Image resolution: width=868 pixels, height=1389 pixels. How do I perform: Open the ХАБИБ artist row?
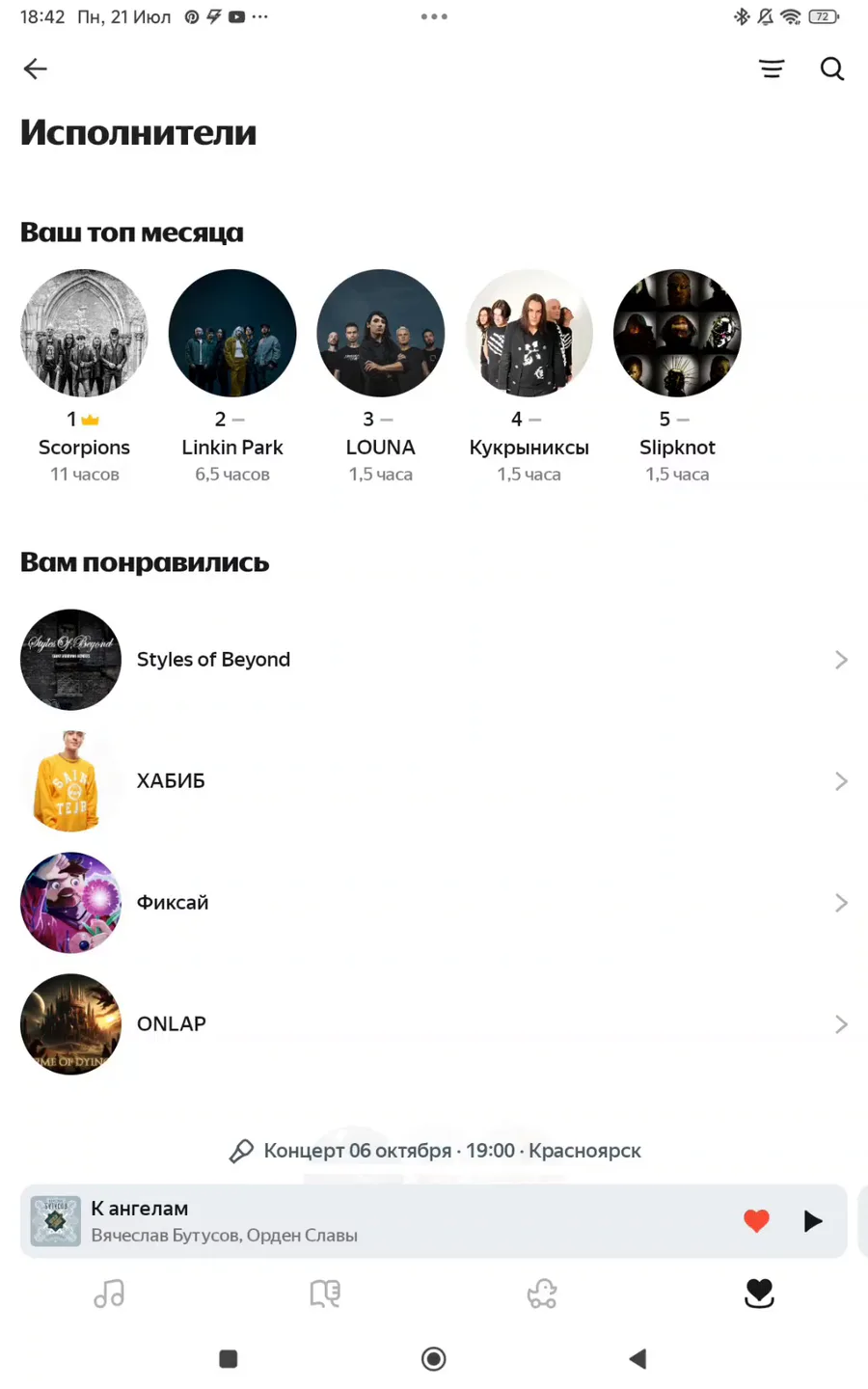[434, 781]
